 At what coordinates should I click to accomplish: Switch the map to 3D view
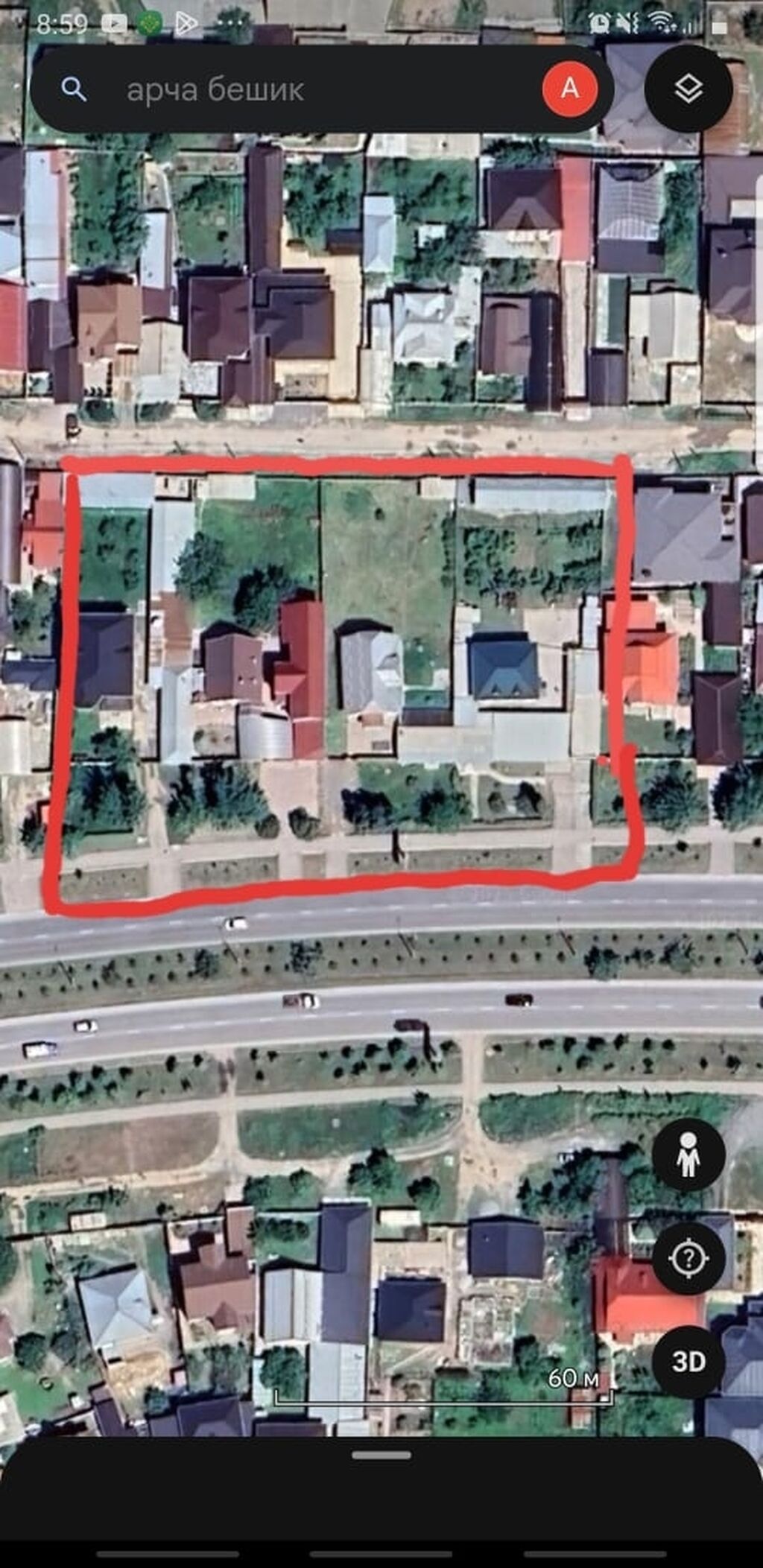(x=688, y=1362)
